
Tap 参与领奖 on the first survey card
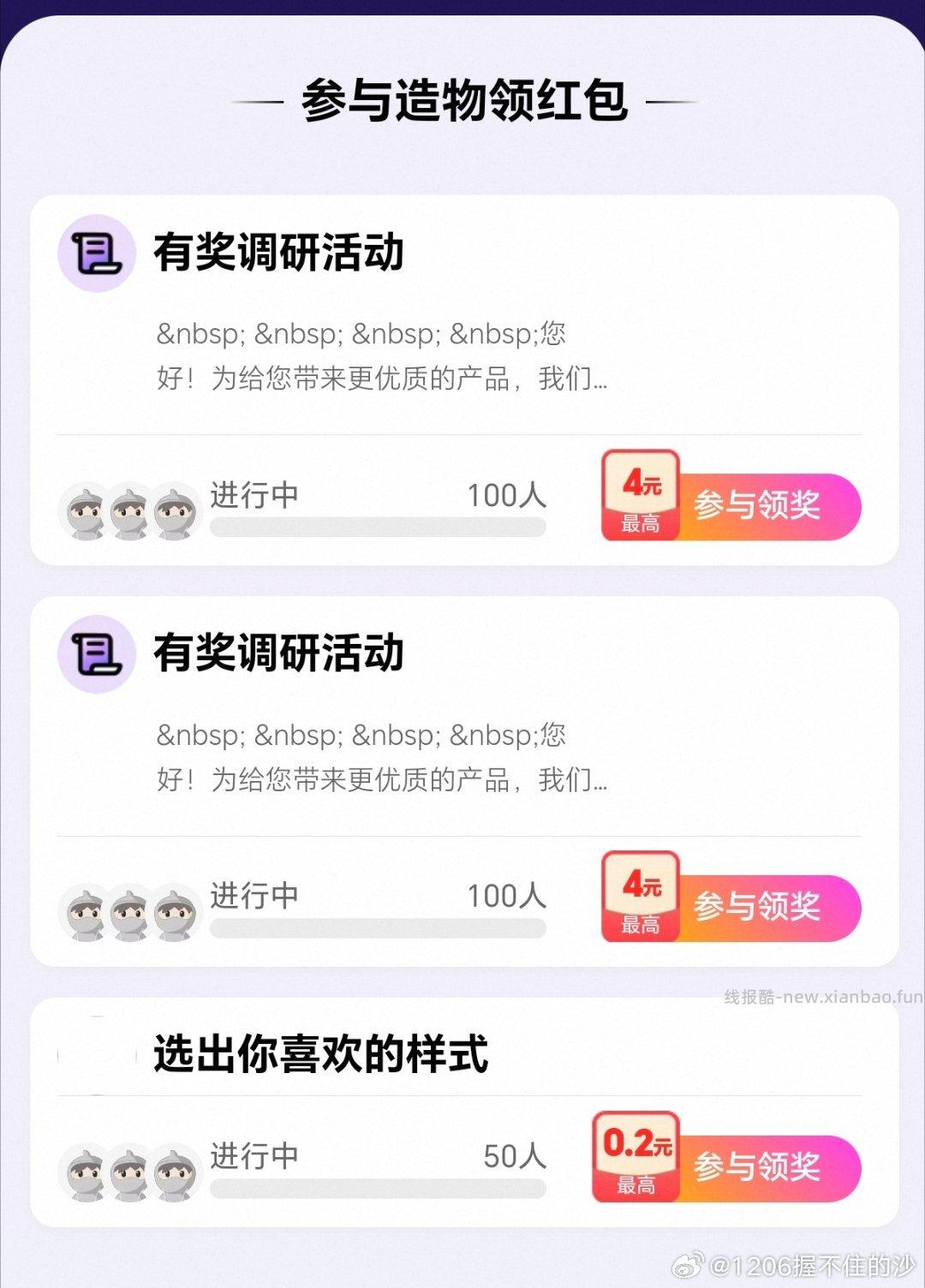click(x=758, y=507)
